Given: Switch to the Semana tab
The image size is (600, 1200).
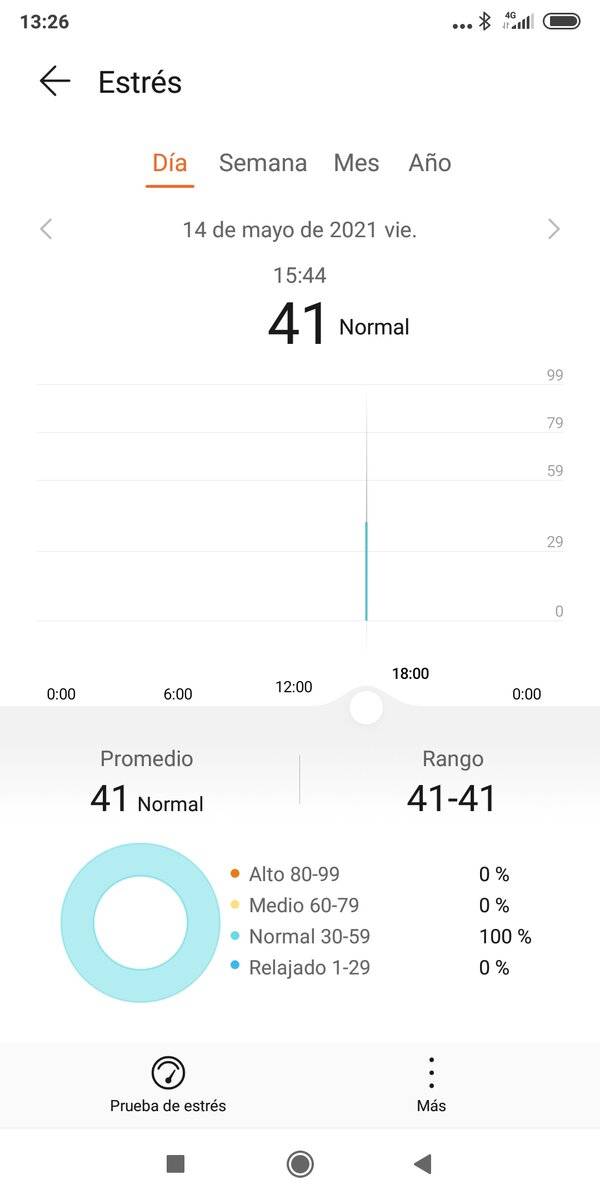Looking at the screenshot, I should click(263, 163).
